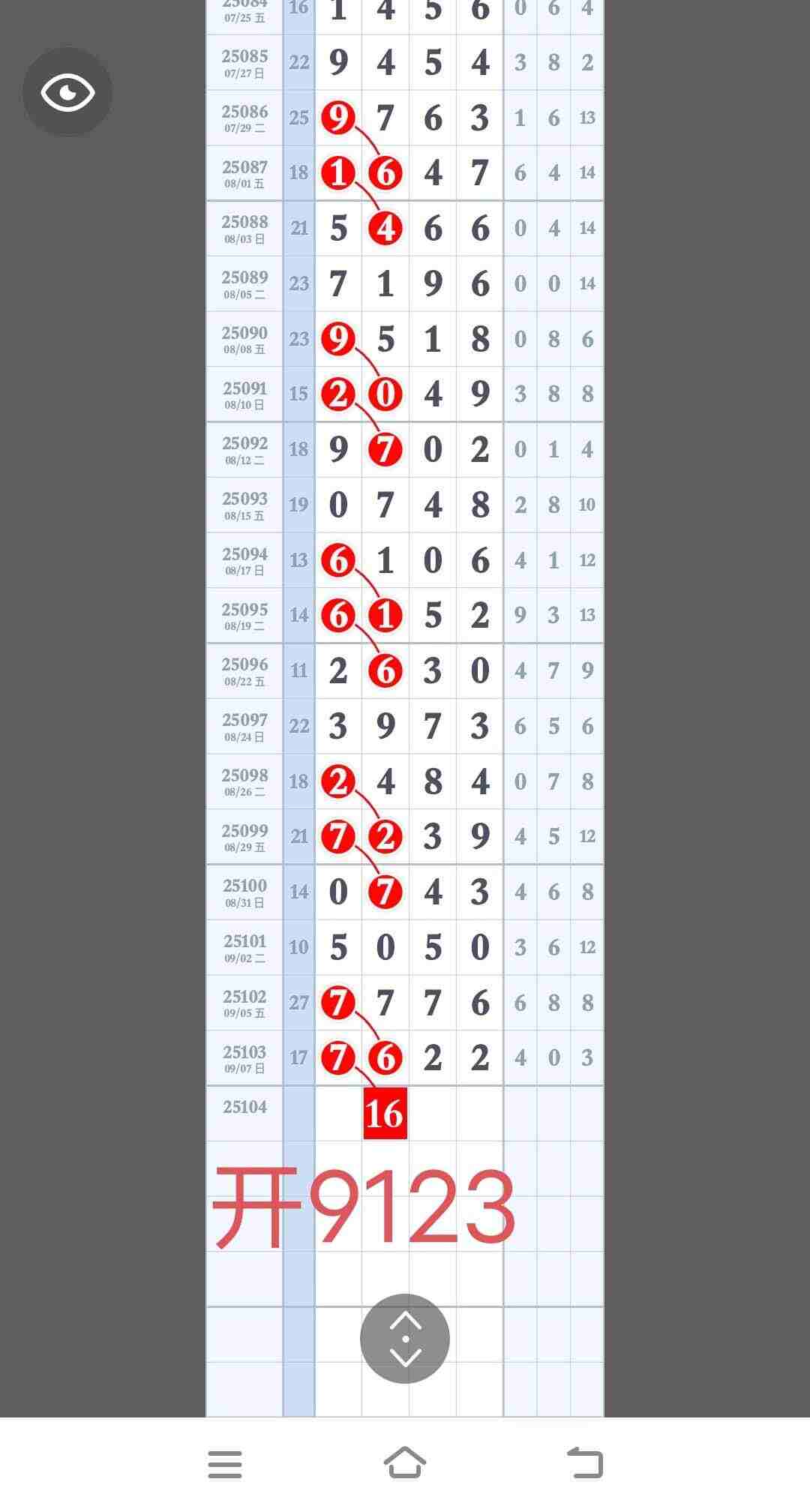
Task: Tap the eye visibility icon
Action: coord(67,92)
